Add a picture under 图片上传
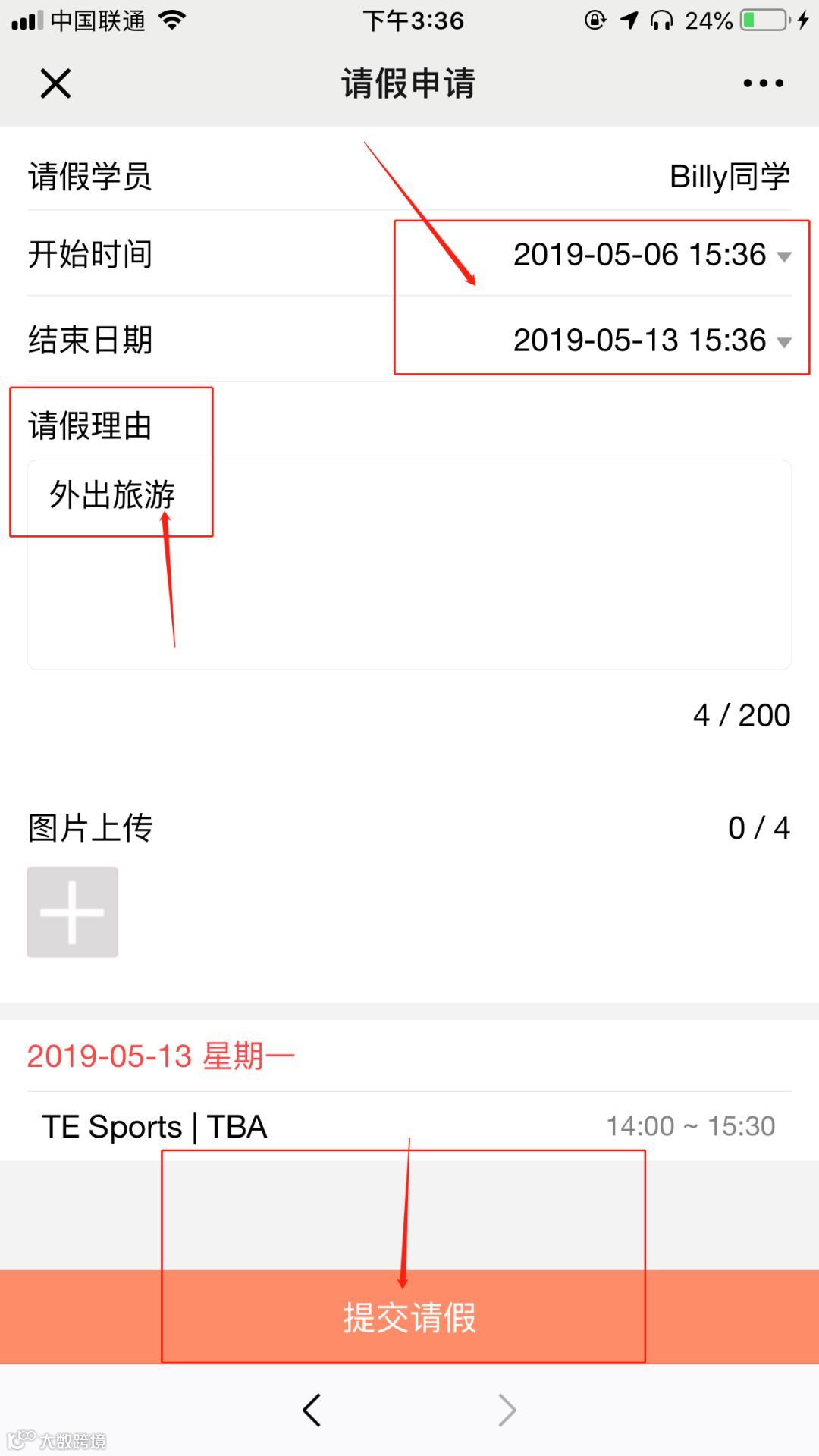This screenshot has height=1456, width=819. 73,912
